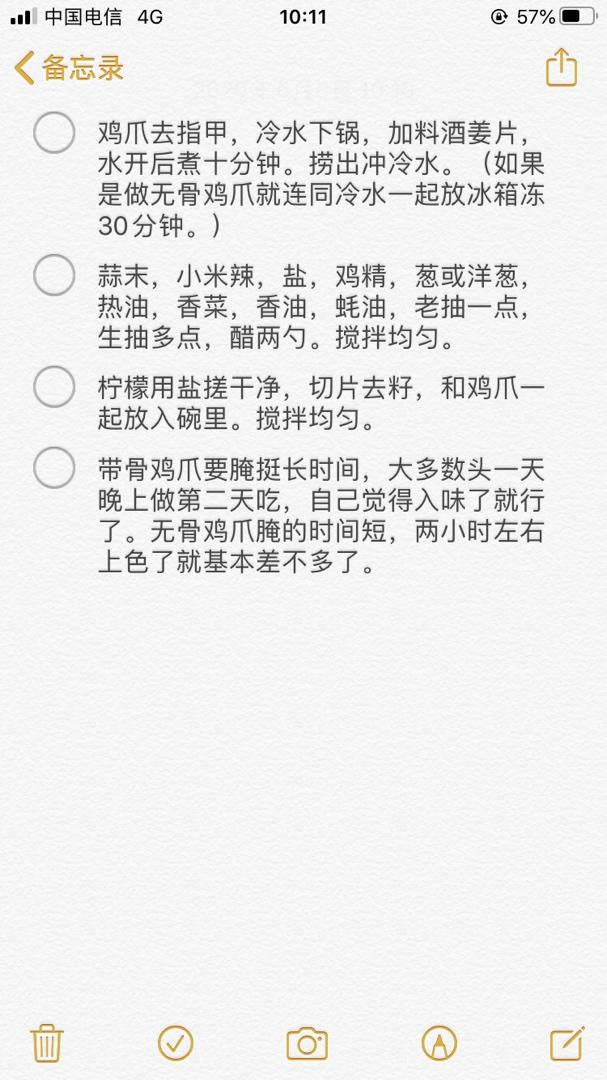Screen dimensions: 607x1080
Task: Complete the 带骨鸡爪要腌挺长时间 item
Action: click(54, 467)
